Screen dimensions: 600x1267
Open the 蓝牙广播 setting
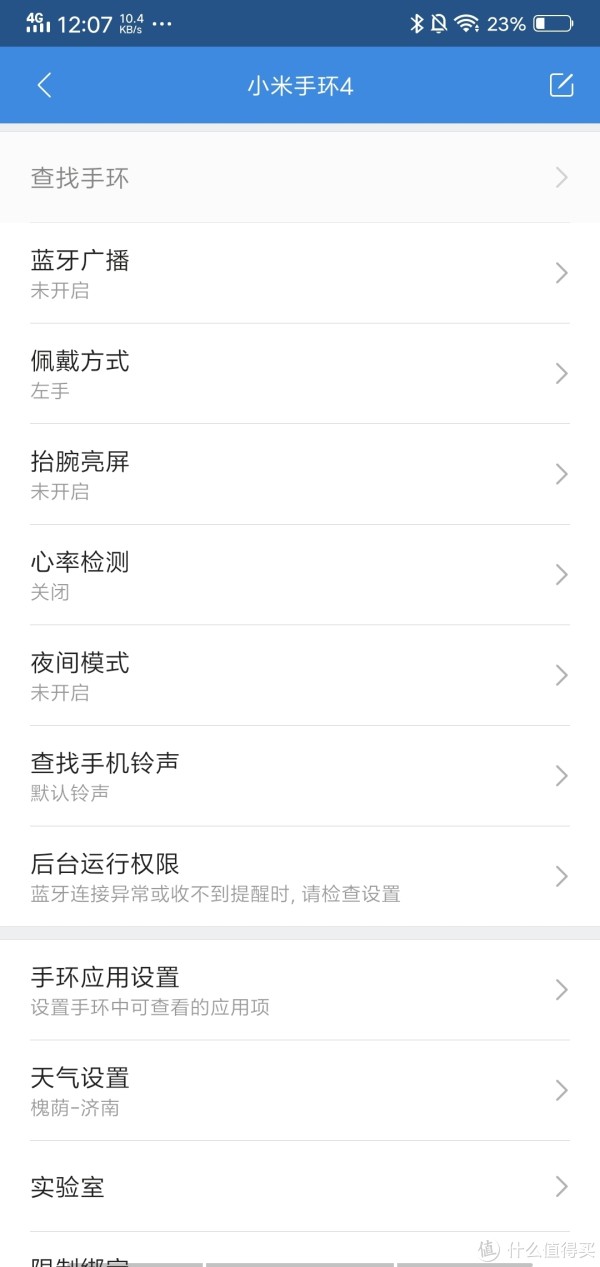pos(300,273)
